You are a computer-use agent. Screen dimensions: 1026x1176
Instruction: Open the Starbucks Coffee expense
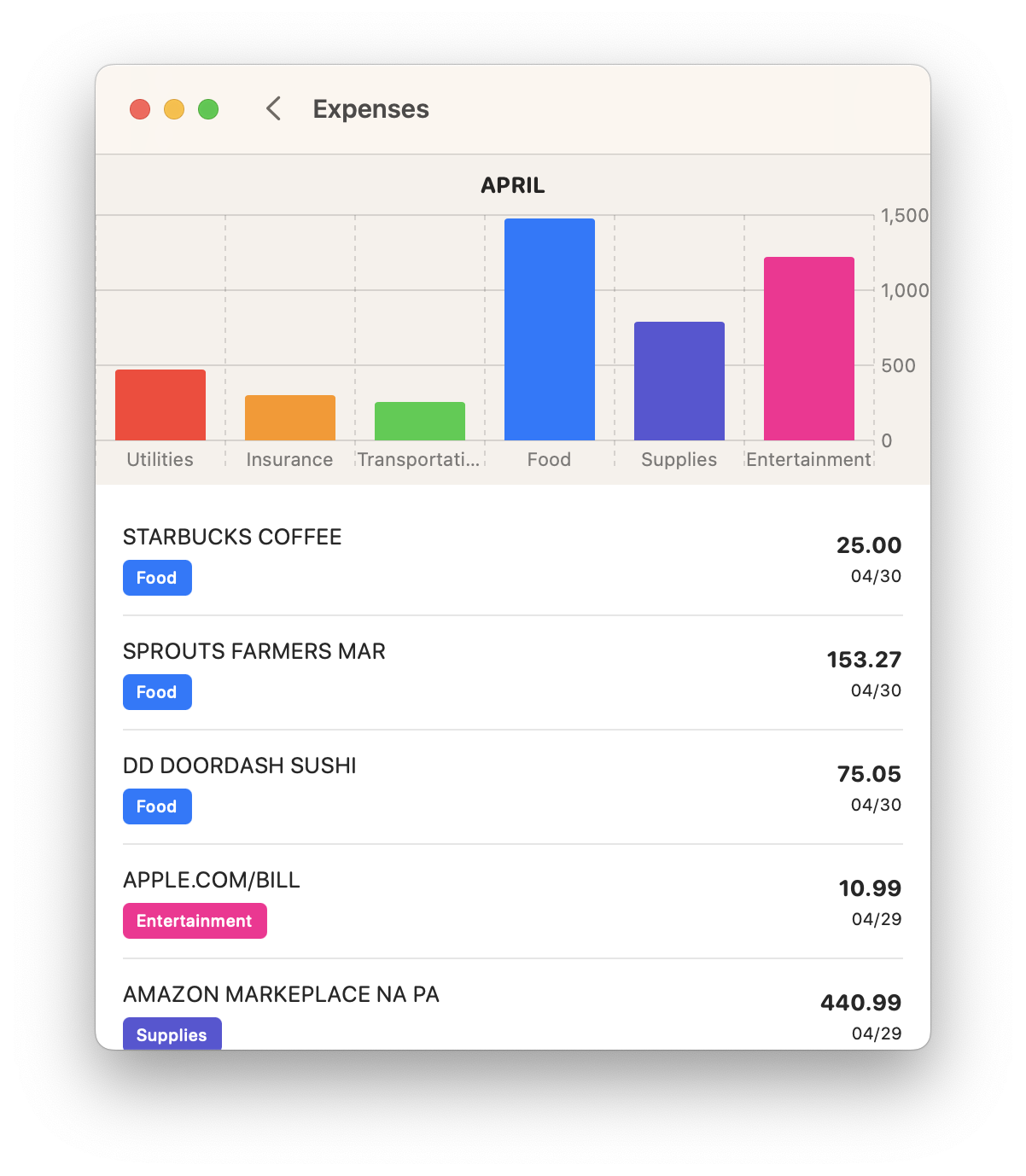point(512,557)
